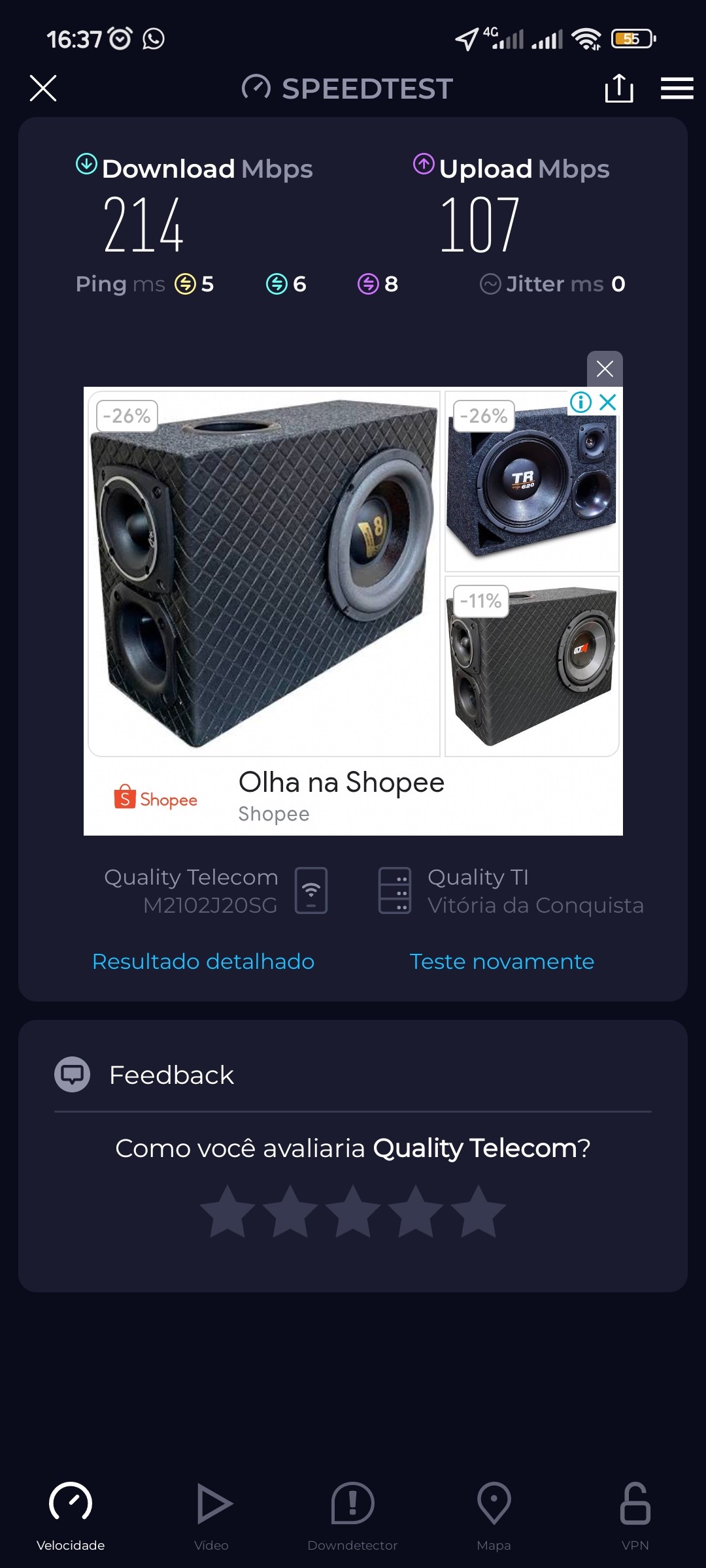The width and height of the screenshot is (706, 1568).
Task: Change the Quality TI test server
Action: pyautogui.click(x=510, y=891)
